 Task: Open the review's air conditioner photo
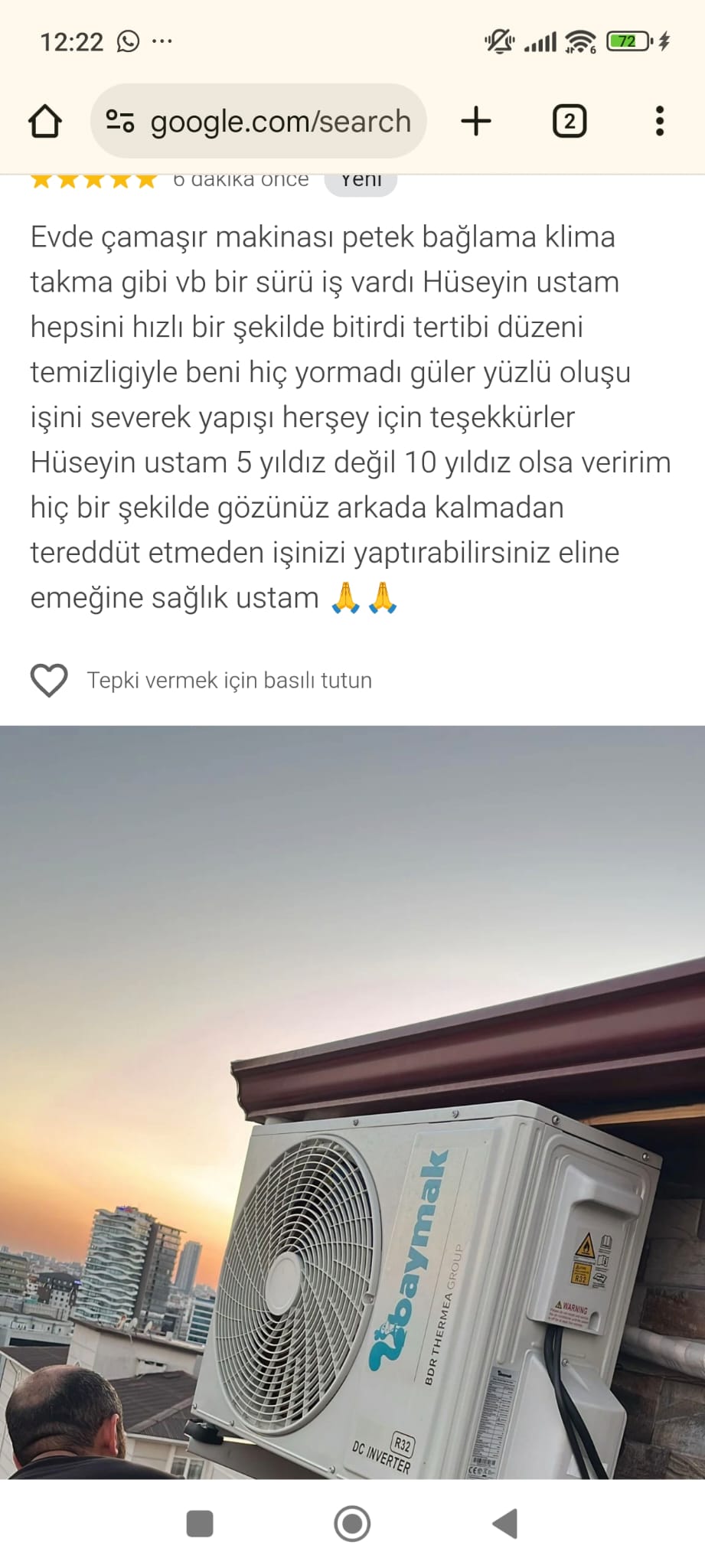pyautogui.click(x=352, y=1102)
